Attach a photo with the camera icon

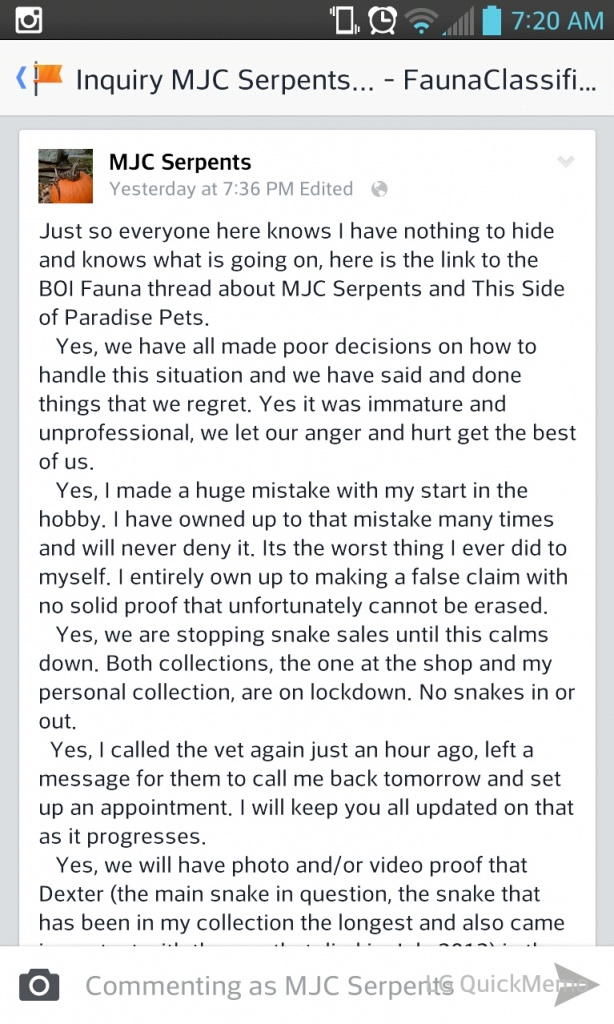pos(39,985)
